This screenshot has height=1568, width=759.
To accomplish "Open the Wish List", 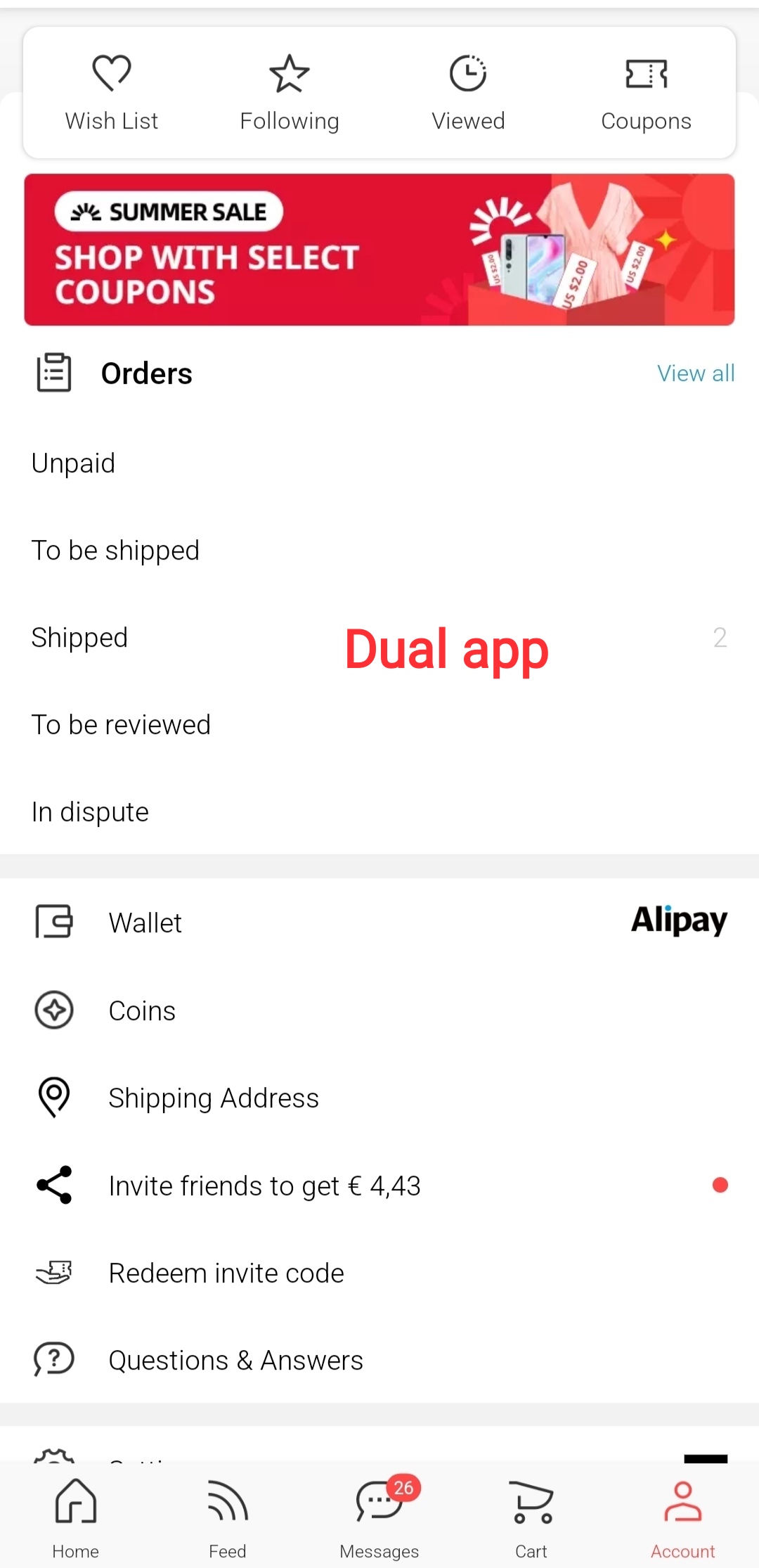I will pyautogui.click(x=112, y=93).
